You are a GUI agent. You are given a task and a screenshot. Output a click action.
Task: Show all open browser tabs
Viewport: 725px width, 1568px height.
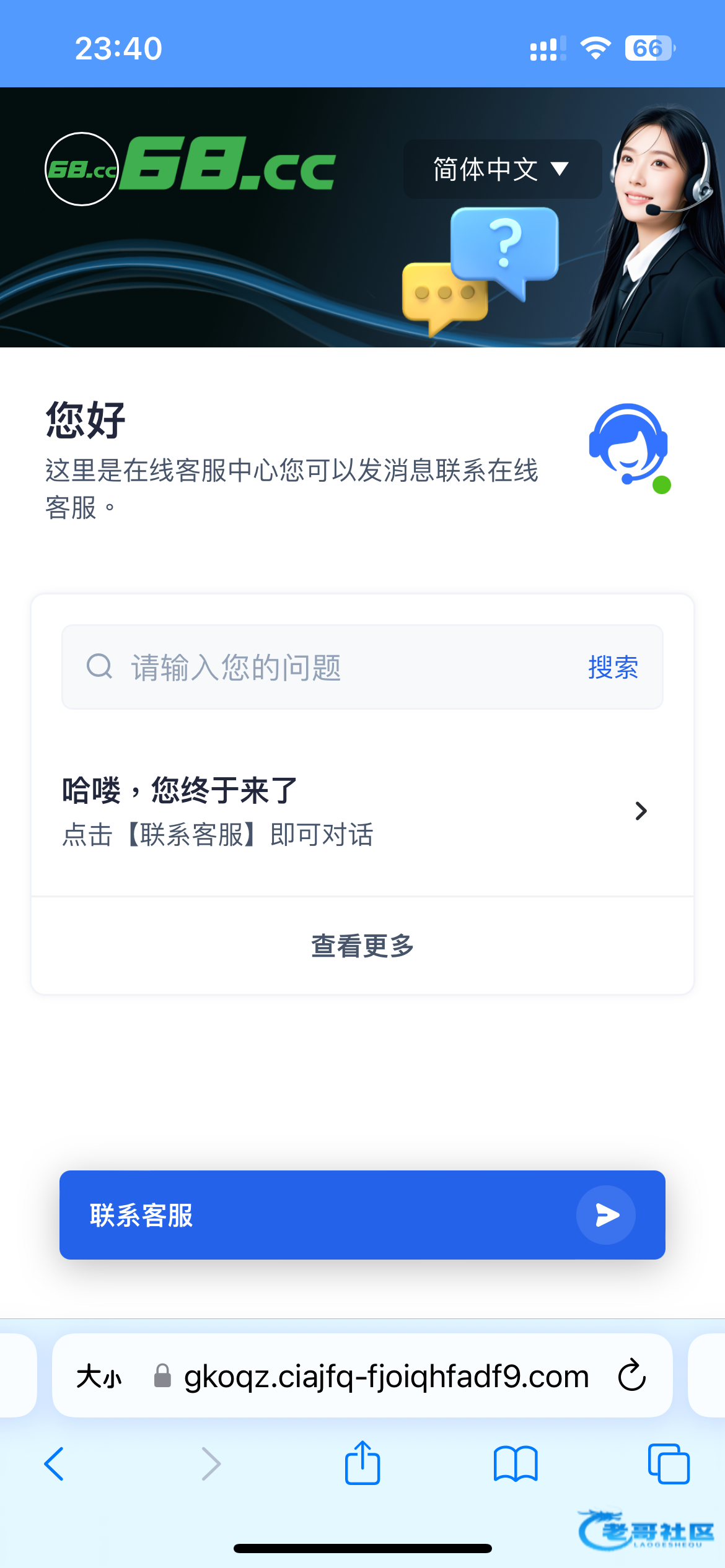pyautogui.click(x=668, y=1464)
